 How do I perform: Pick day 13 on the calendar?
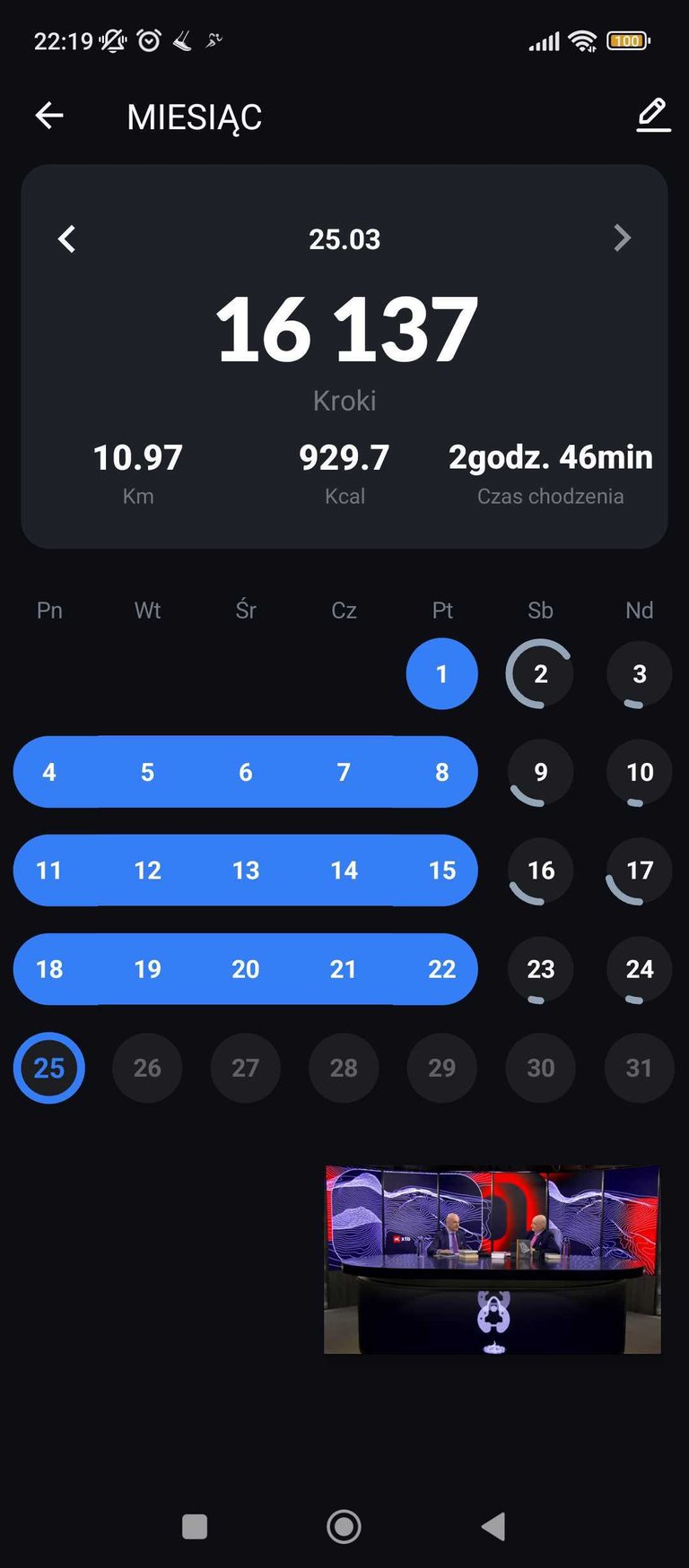[x=246, y=871]
